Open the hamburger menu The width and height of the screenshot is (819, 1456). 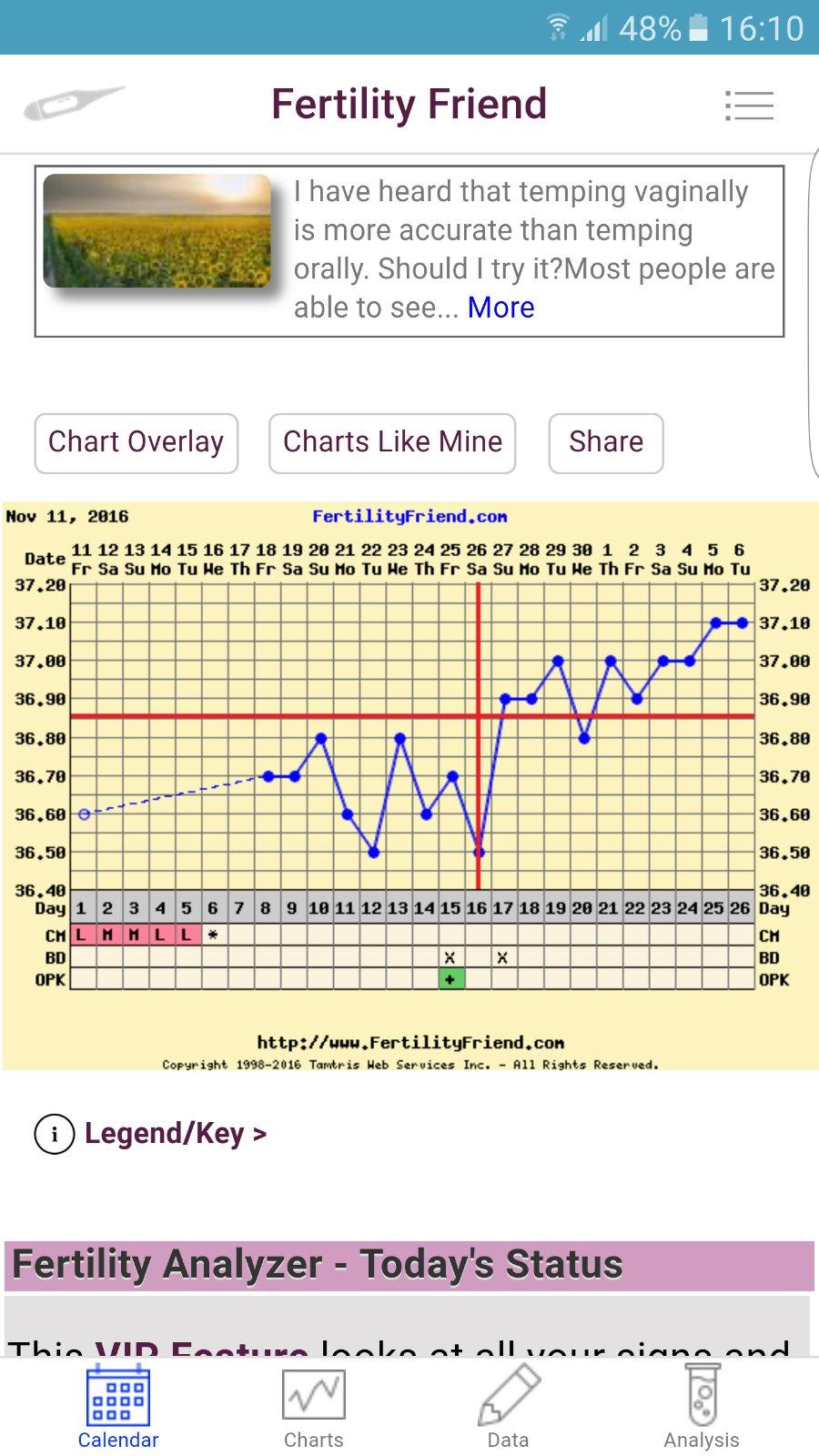[x=749, y=106]
